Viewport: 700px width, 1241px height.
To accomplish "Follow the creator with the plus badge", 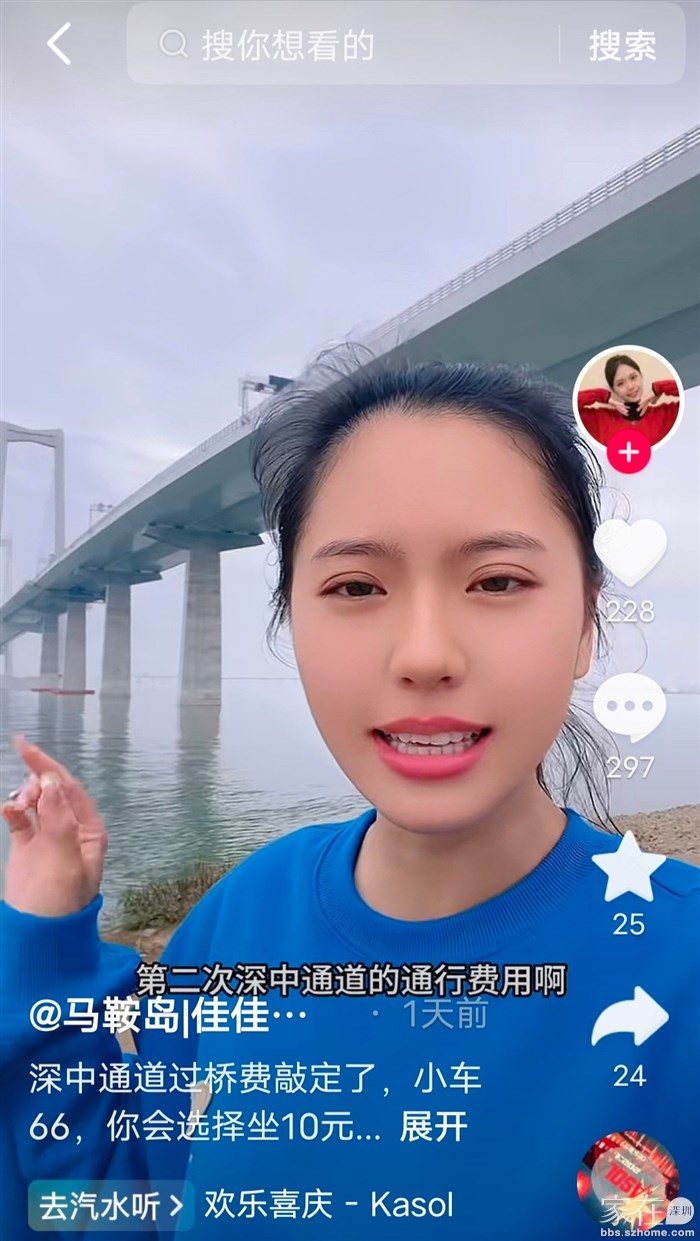I will click(628, 453).
